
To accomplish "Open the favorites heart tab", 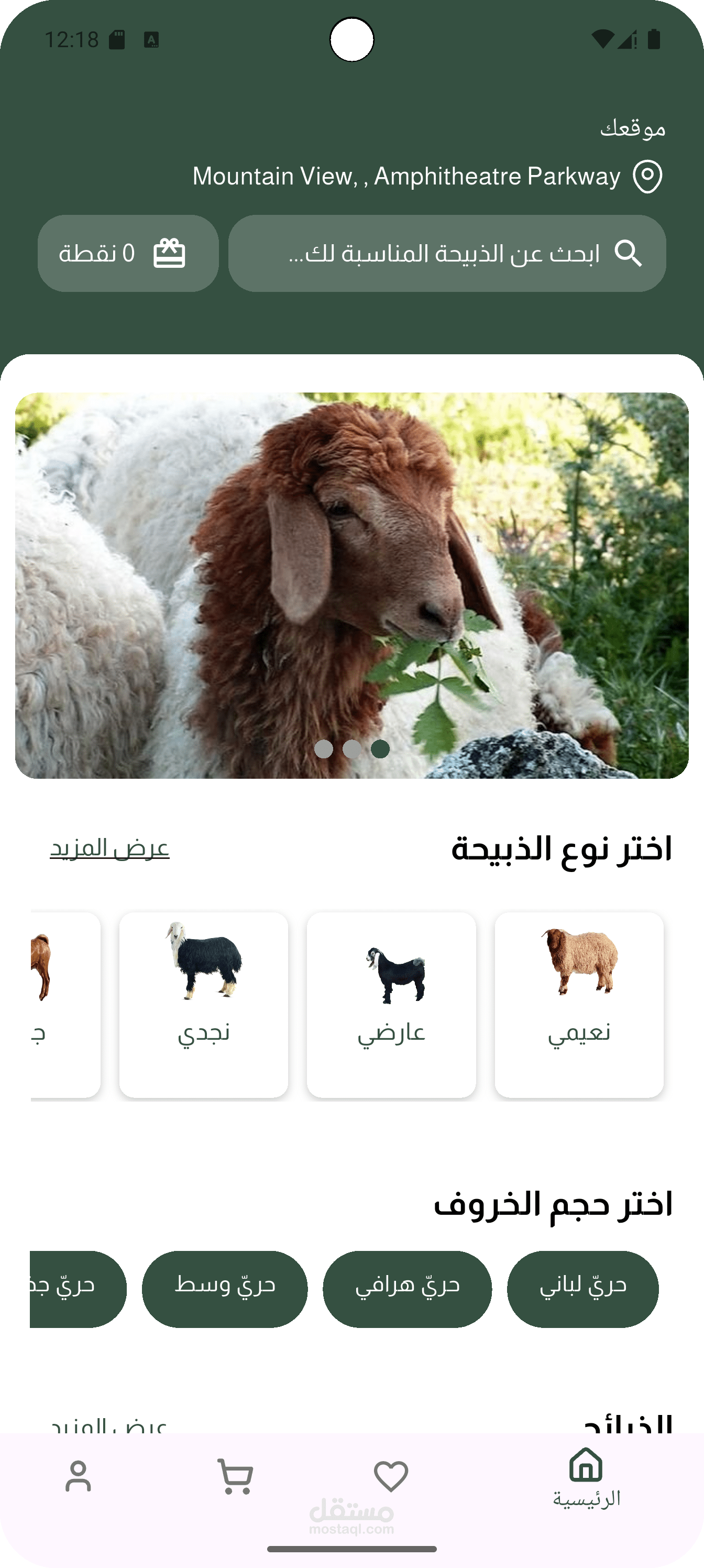I will click(391, 1477).
